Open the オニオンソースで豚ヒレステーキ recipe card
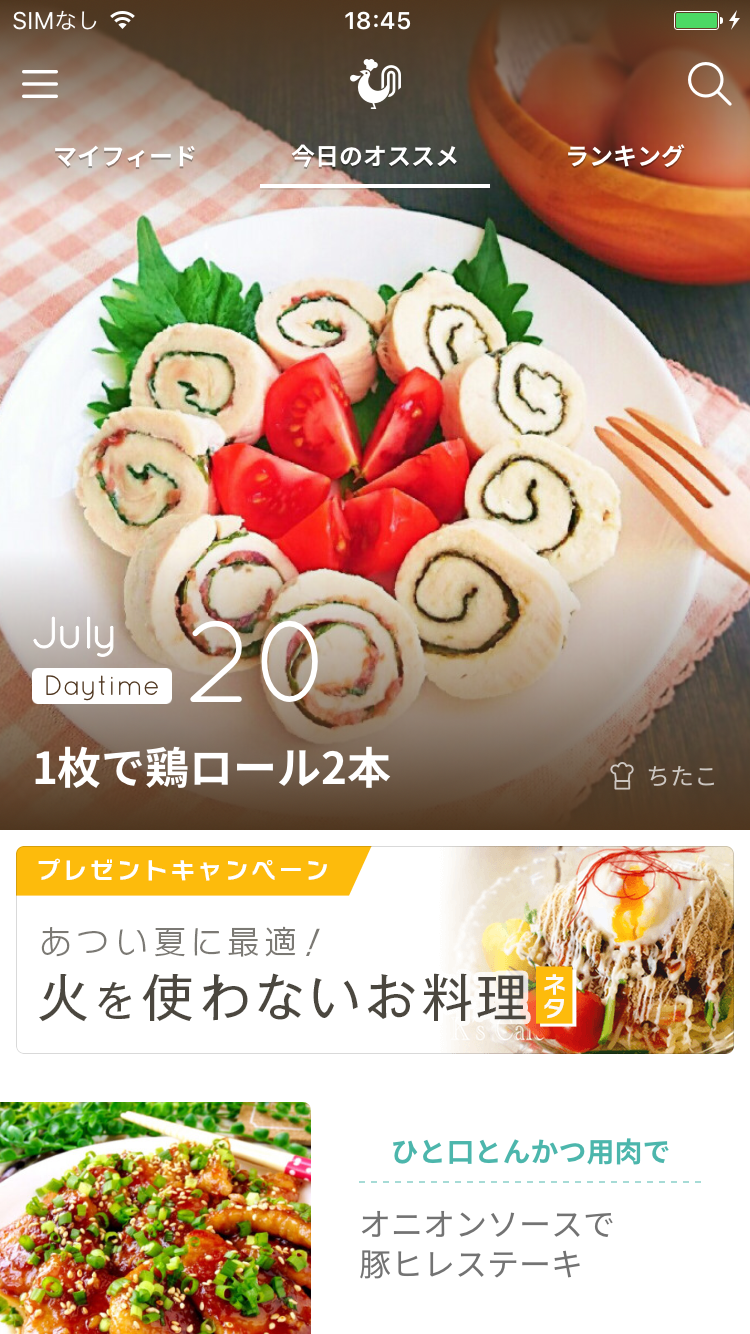 click(375, 1218)
